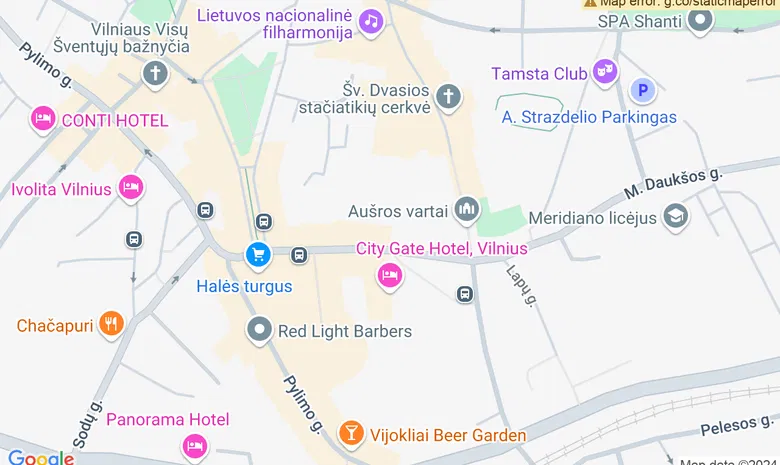780x465 pixels.
Task: Select the Halės turgus shopping marker
Action: click(x=258, y=255)
